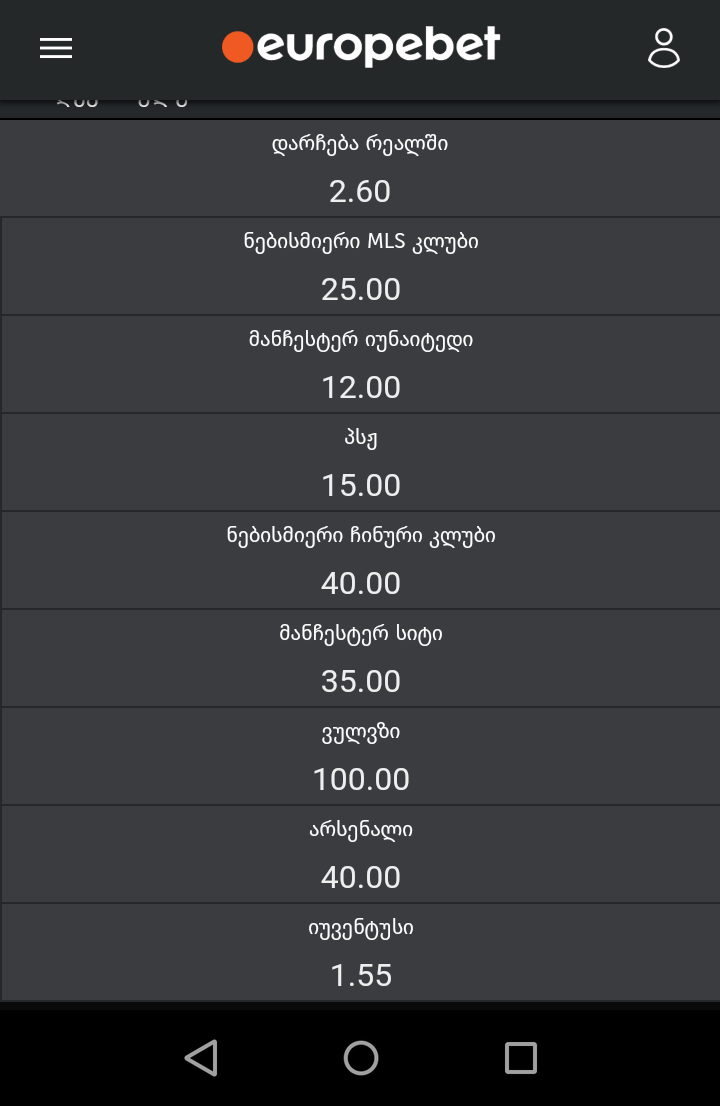Go back with the system back button
This screenshot has width=720, height=1106.
[201, 1058]
